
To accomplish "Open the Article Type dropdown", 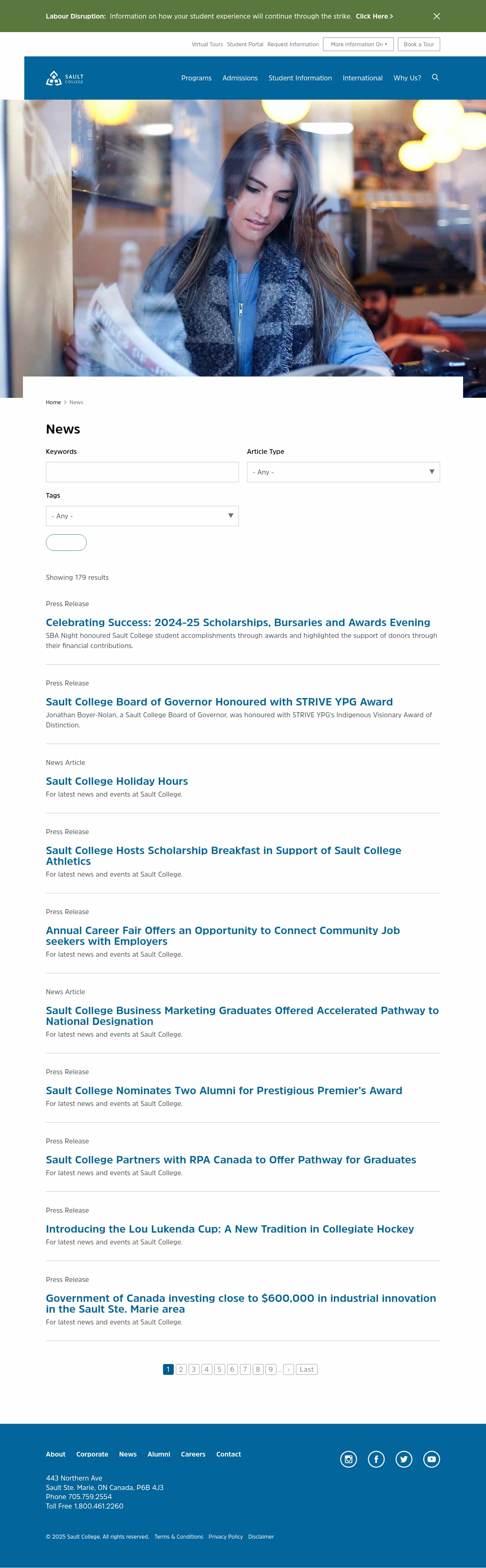I will point(343,472).
